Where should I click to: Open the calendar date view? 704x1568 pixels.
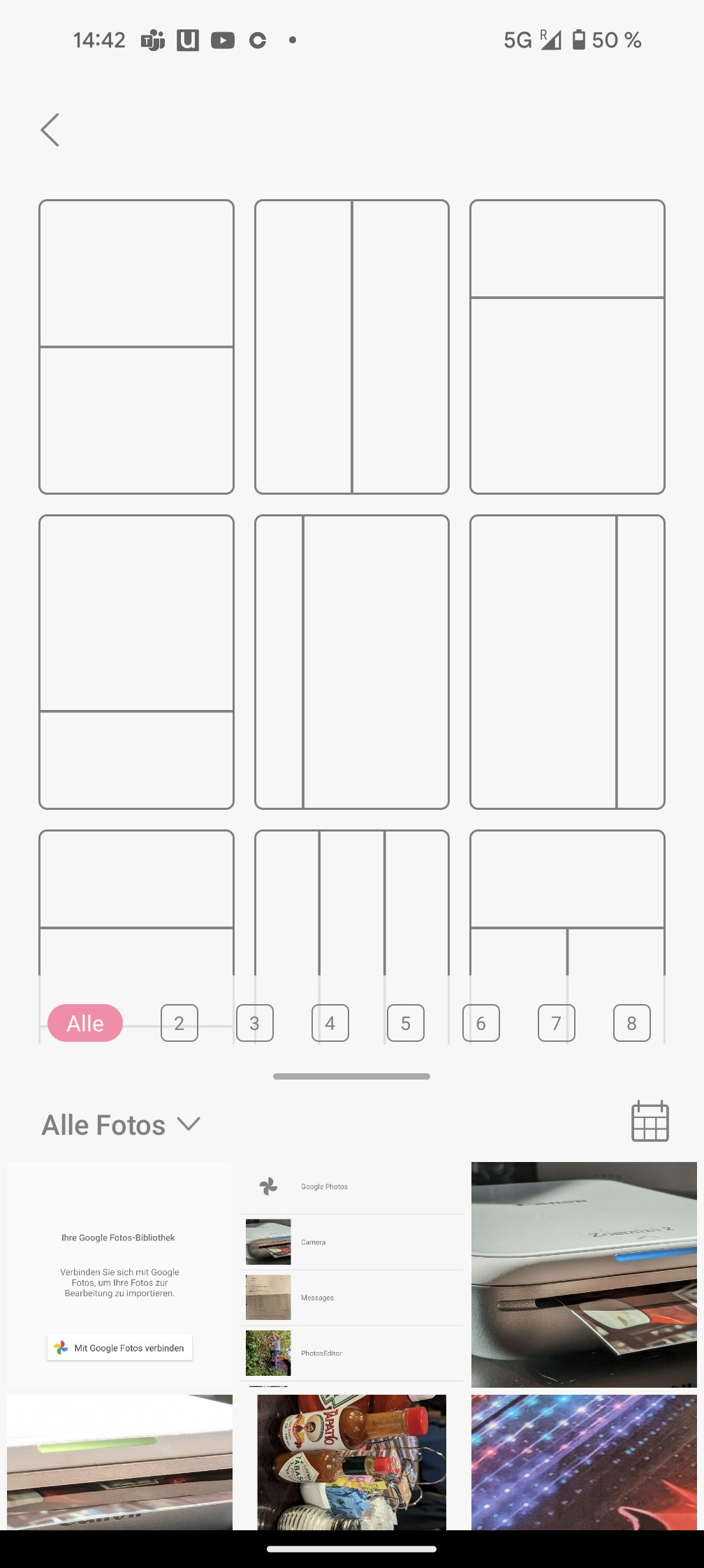[650, 1121]
